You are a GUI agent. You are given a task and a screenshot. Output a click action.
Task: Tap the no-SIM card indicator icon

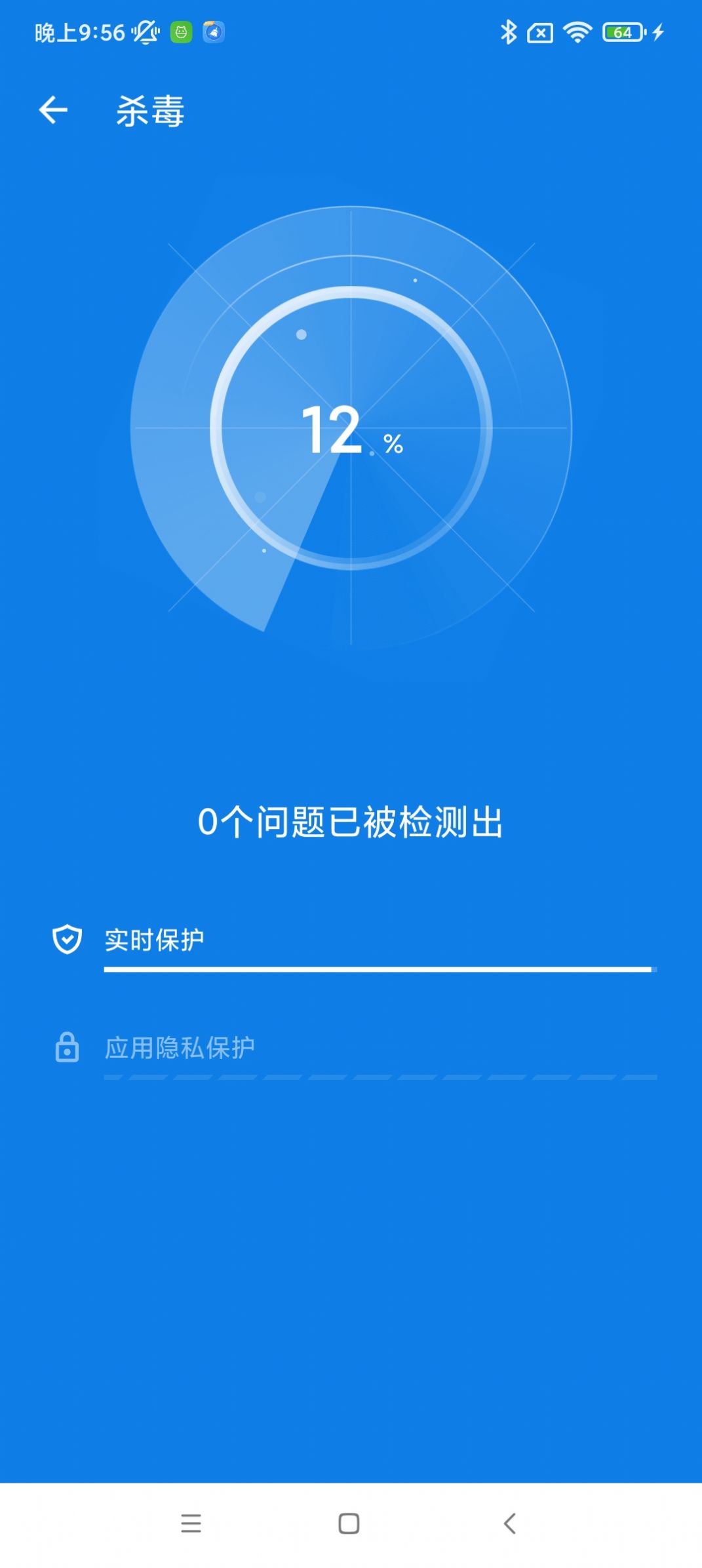(541, 34)
